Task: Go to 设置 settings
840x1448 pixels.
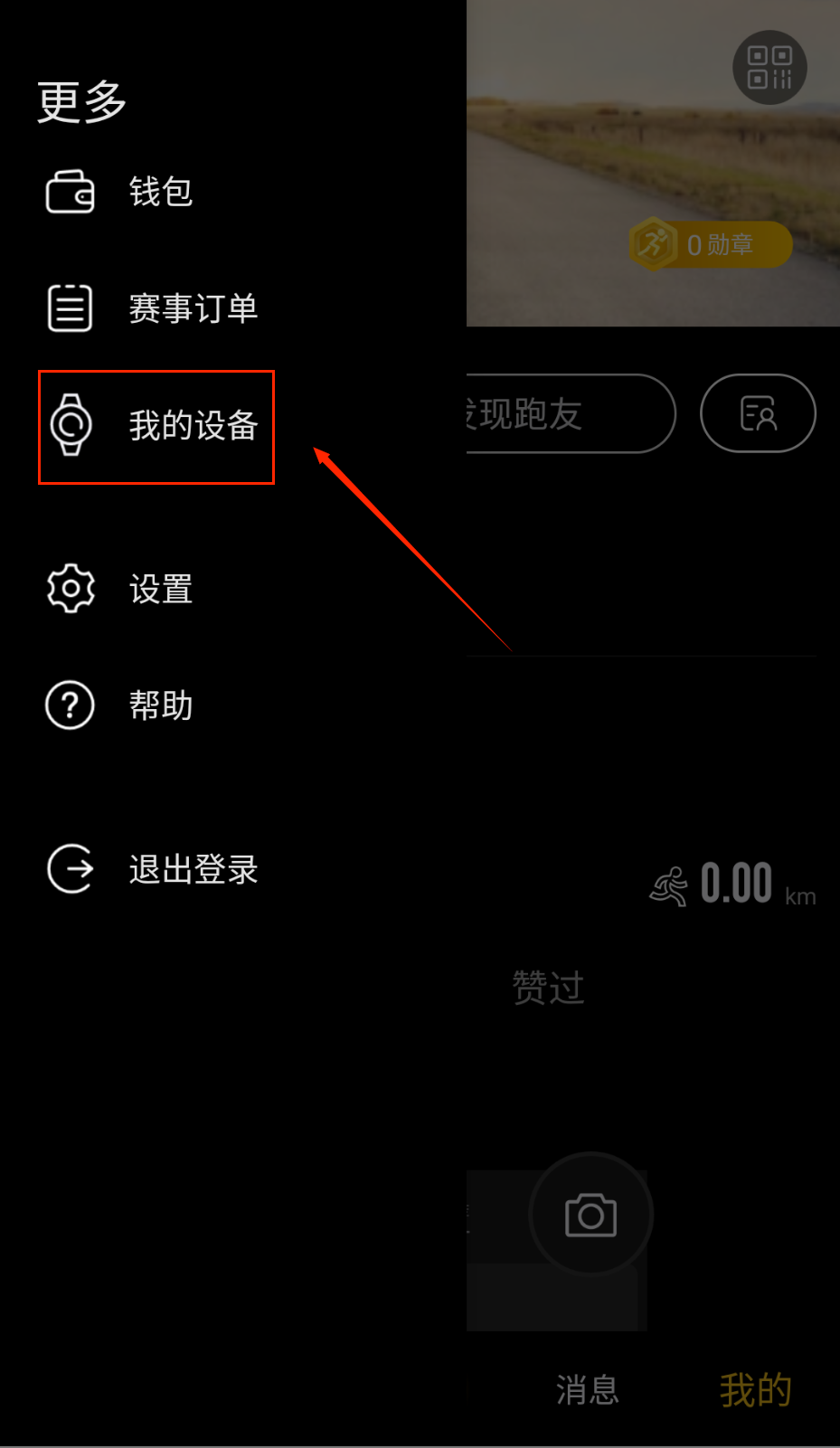Action: pyautogui.click(x=120, y=589)
